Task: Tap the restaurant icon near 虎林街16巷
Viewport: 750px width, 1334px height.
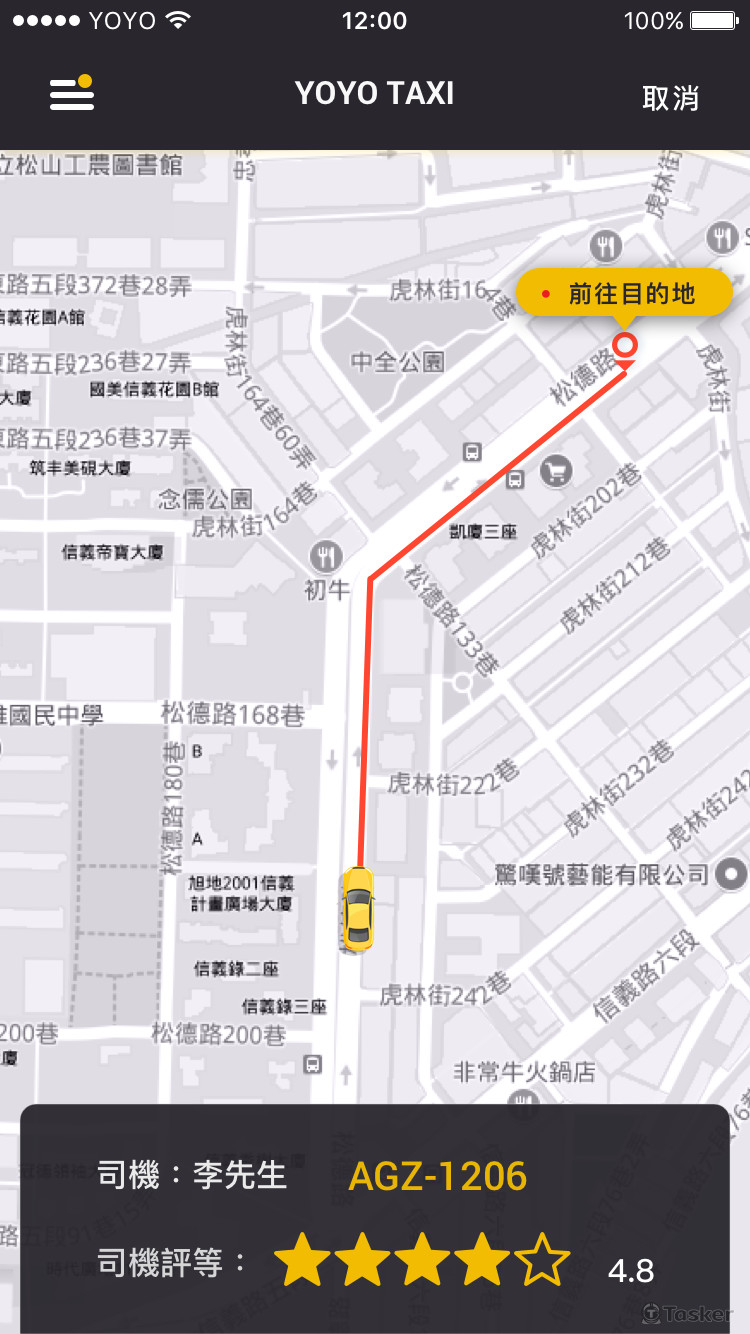Action: tap(605, 245)
